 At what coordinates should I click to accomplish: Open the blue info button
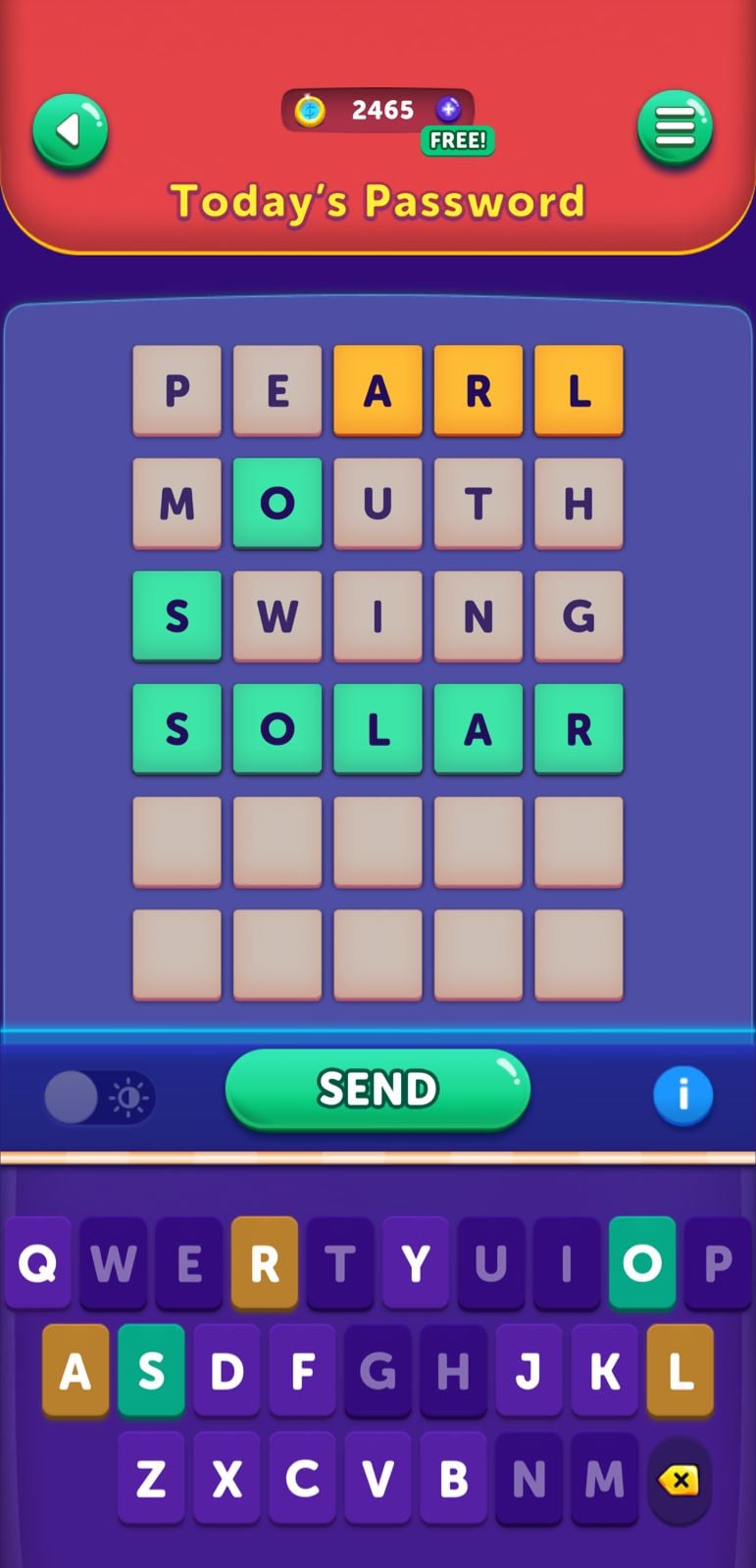(x=682, y=1095)
